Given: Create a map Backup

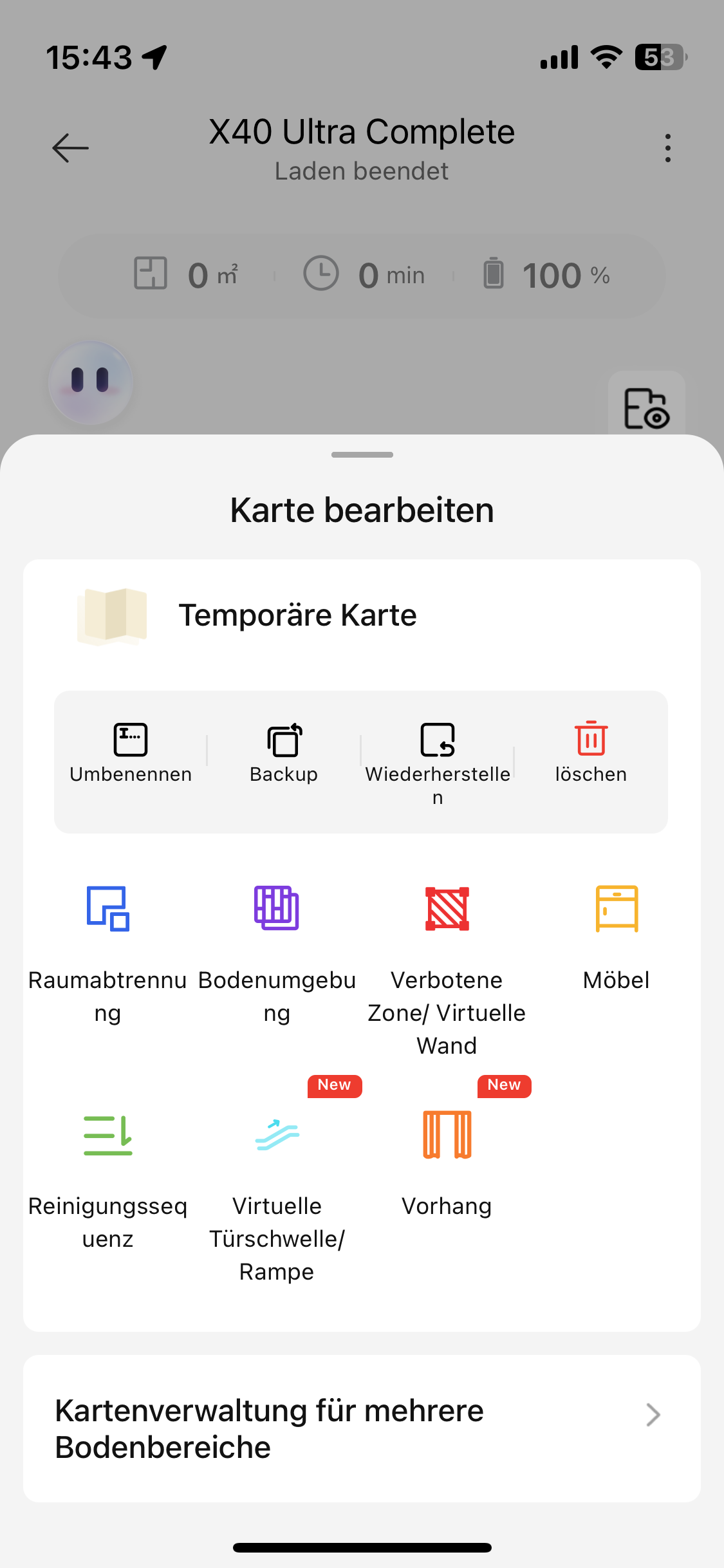Looking at the screenshot, I should click(x=284, y=753).
